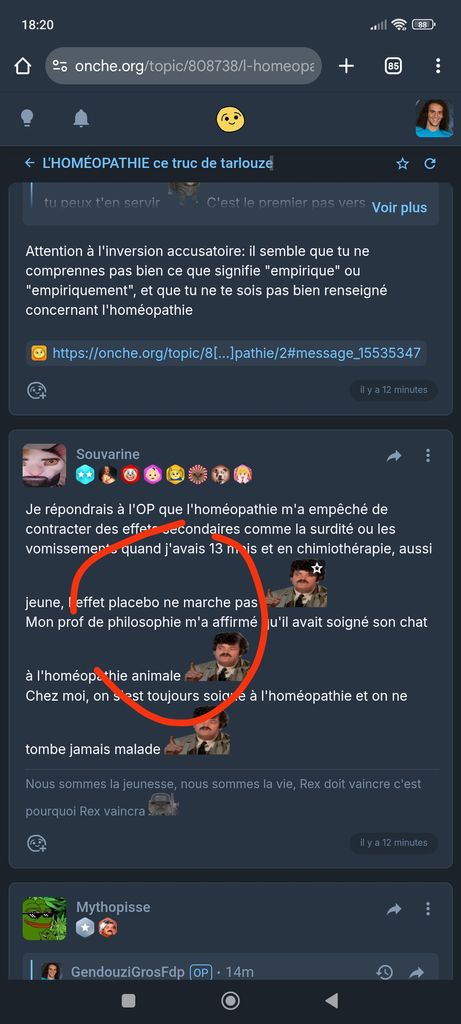Open the browser home button
Screen dimensions: 461x1024
pos(23,66)
